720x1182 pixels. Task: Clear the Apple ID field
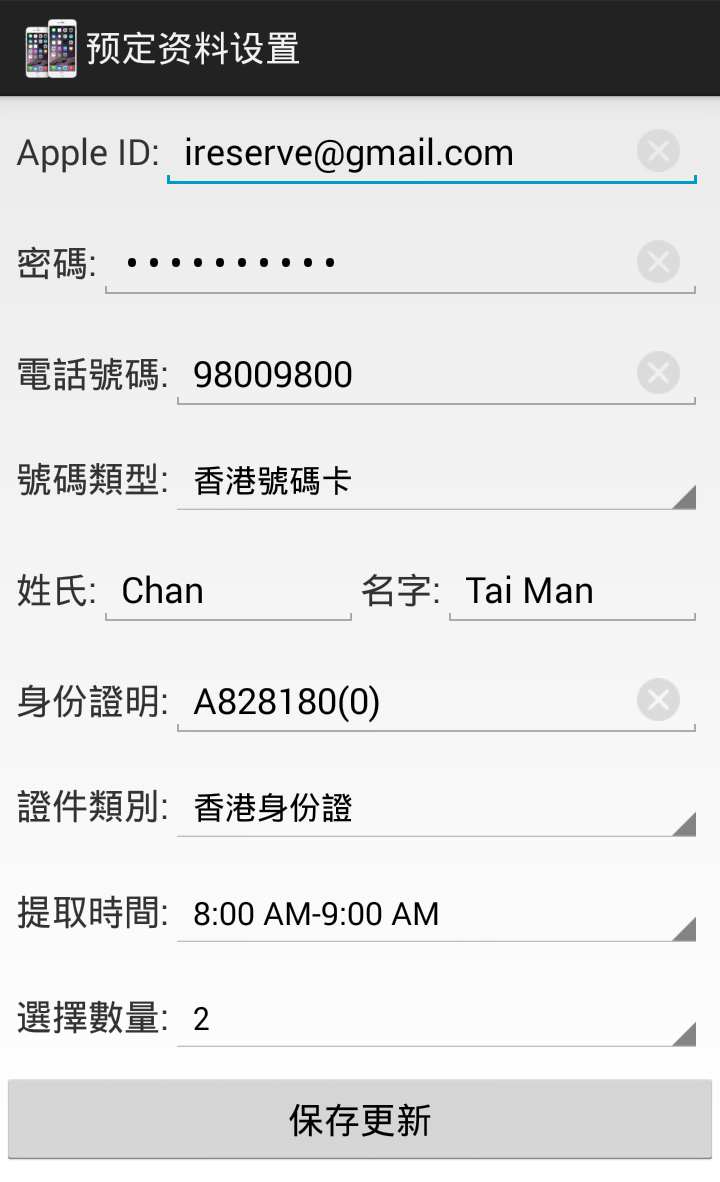(658, 151)
